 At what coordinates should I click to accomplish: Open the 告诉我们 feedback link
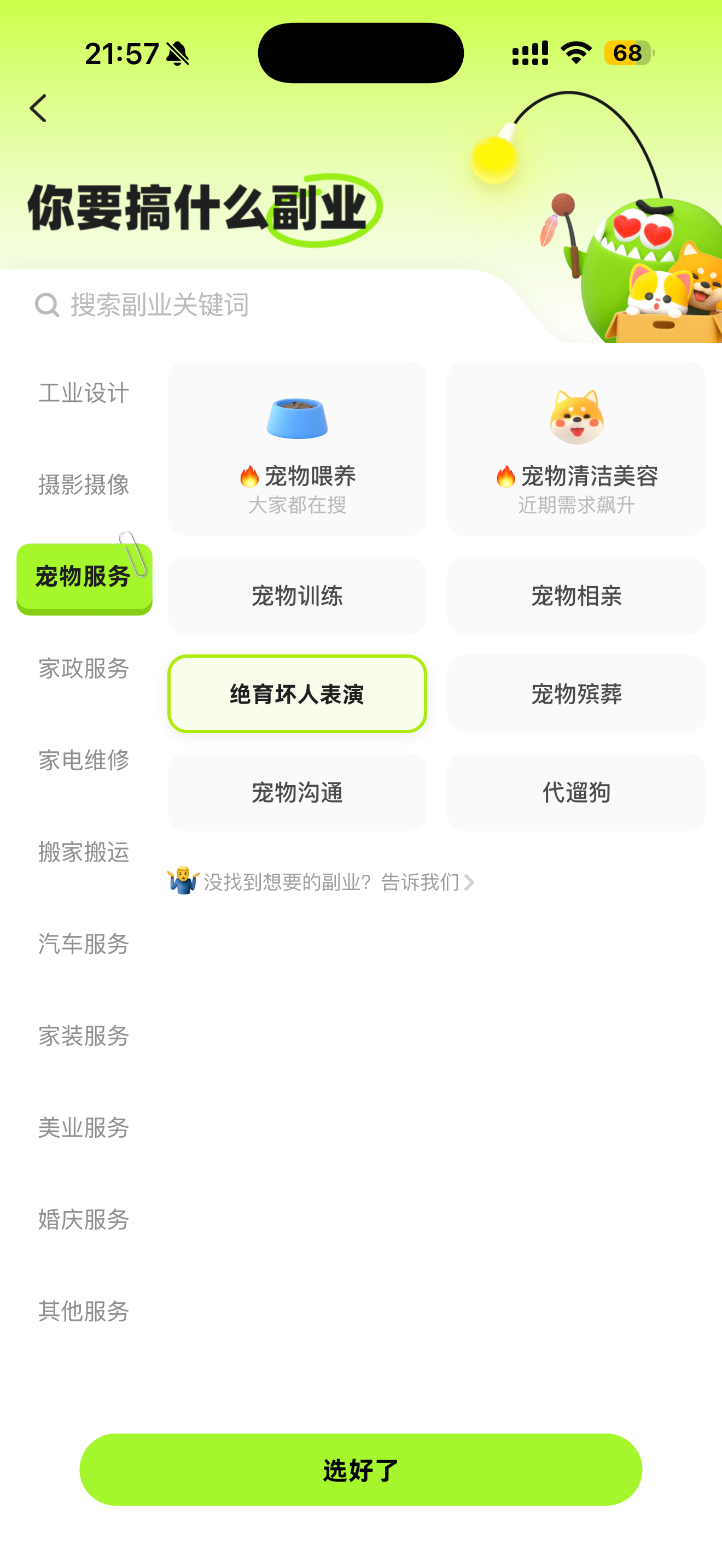pyautogui.click(x=427, y=882)
